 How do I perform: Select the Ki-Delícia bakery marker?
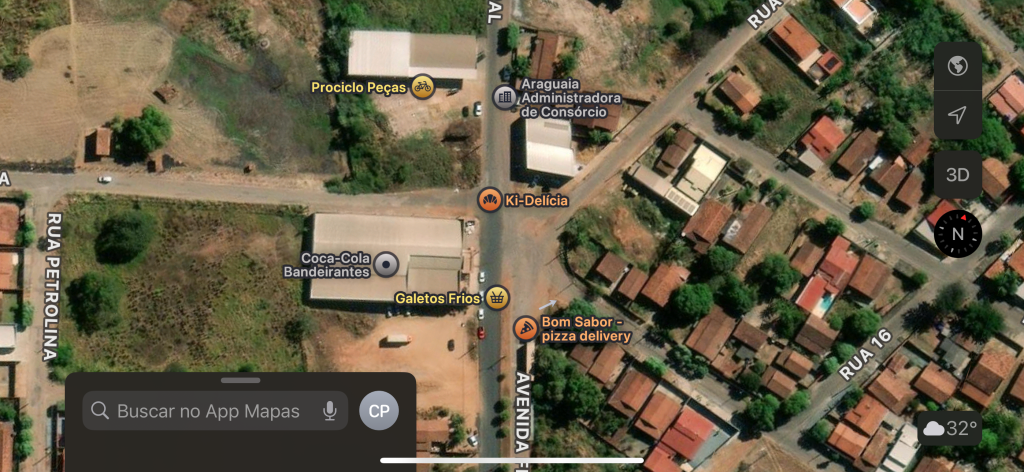[489, 200]
